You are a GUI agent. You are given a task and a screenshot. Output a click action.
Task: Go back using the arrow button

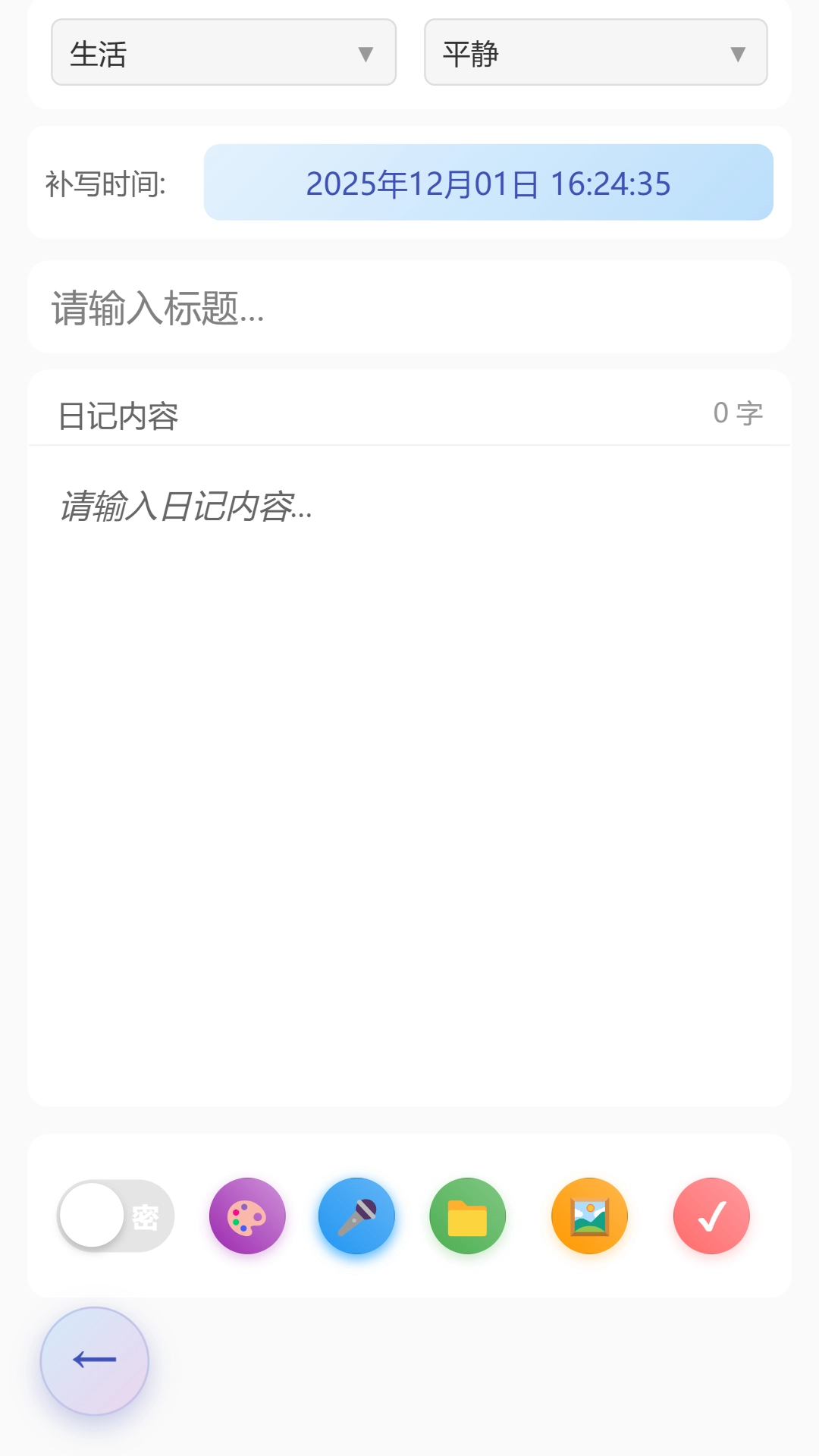93,1360
